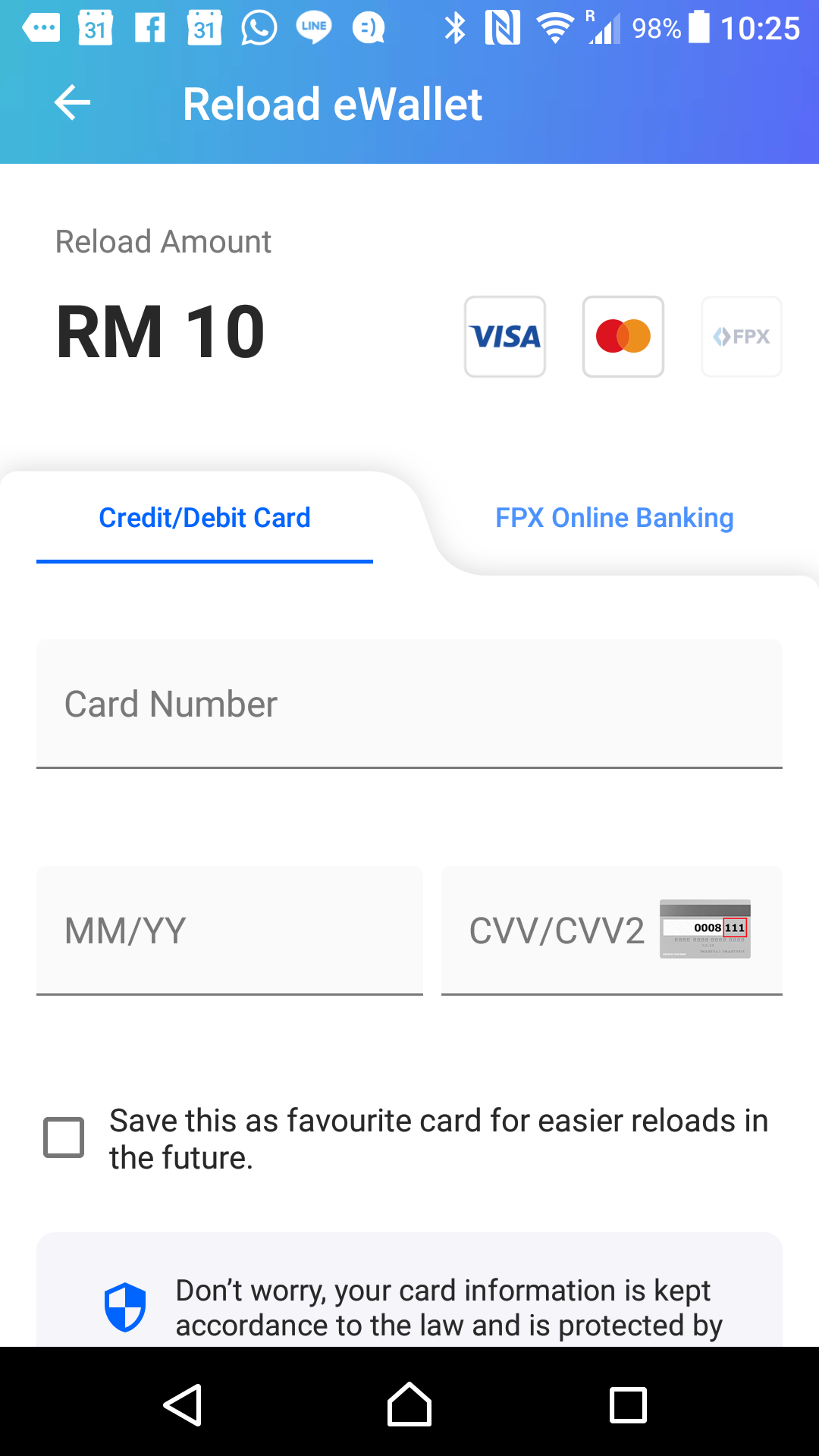Check the save as favourite card box
The width and height of the screenshot is (819, 1456).
coord(64,1137)
